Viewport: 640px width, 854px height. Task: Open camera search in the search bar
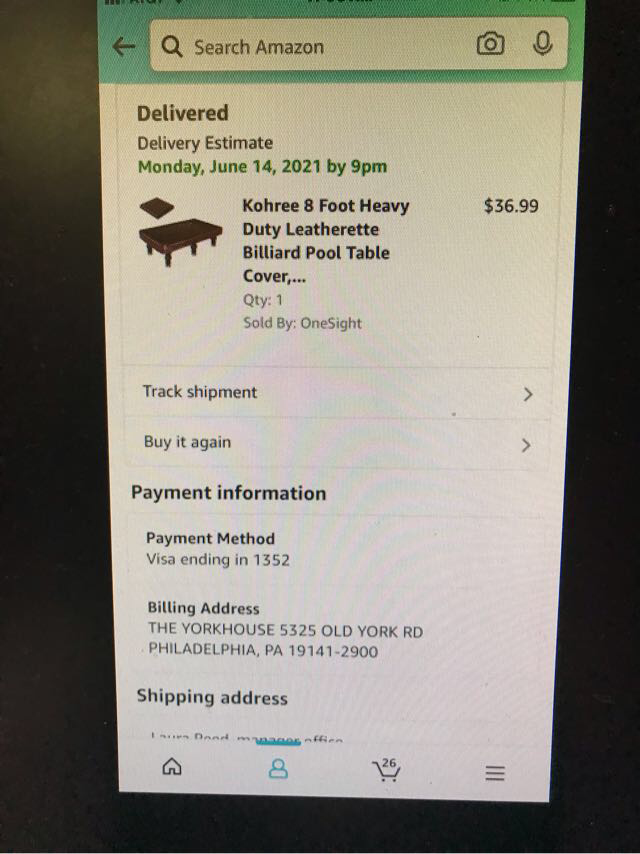tap(490, 45)
